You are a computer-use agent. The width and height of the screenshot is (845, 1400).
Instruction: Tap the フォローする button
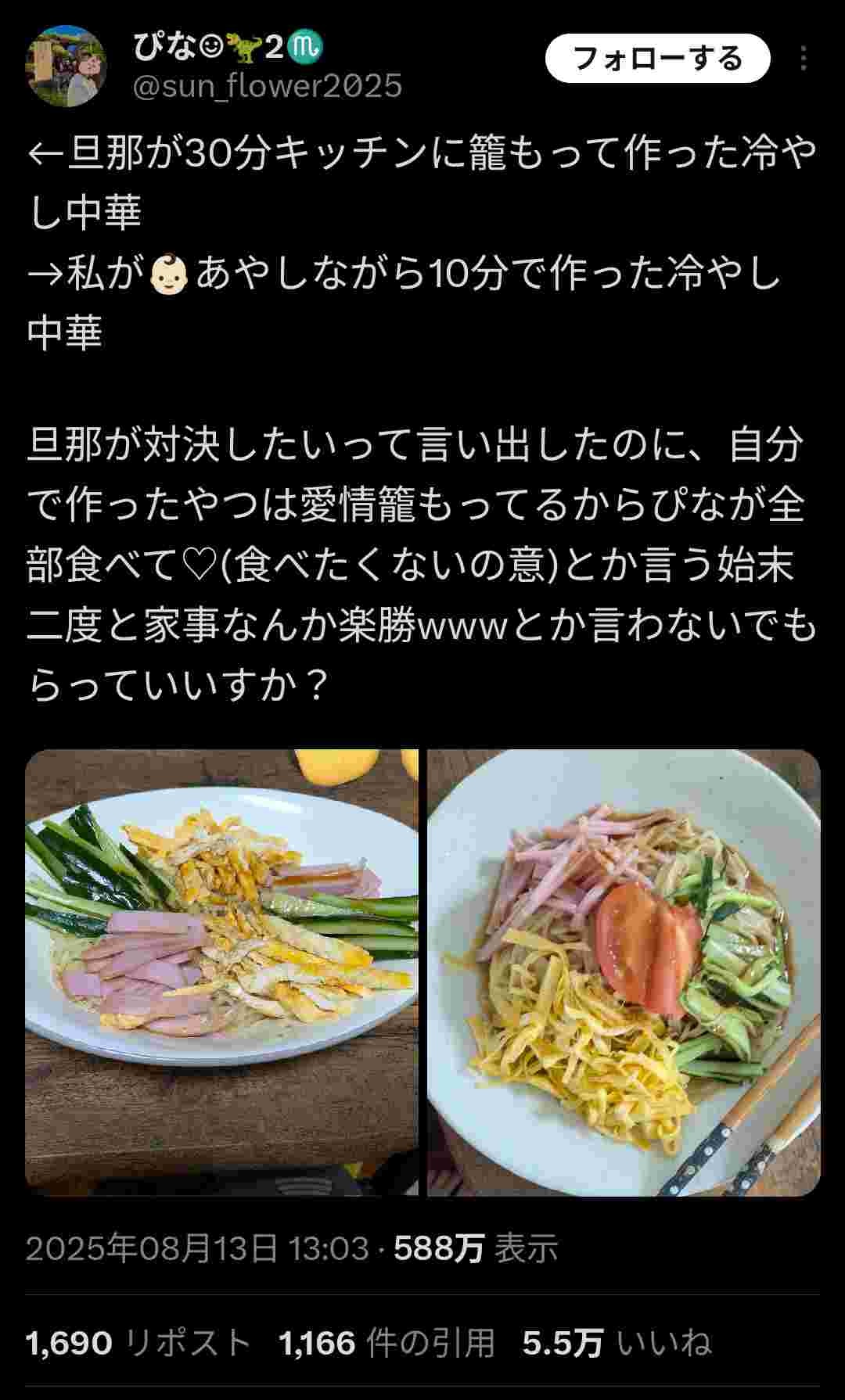tap(657, 59)
